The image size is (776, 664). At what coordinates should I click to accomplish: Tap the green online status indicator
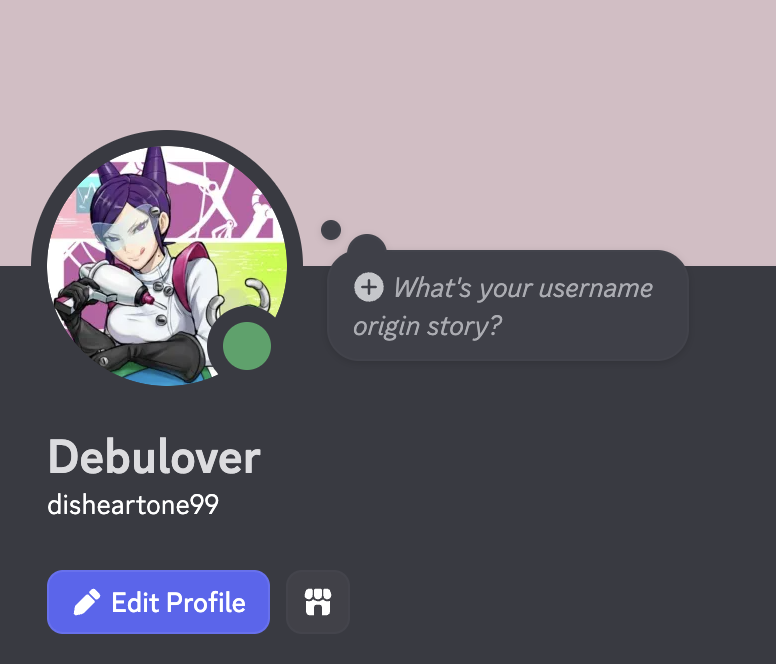click(247, 346)
